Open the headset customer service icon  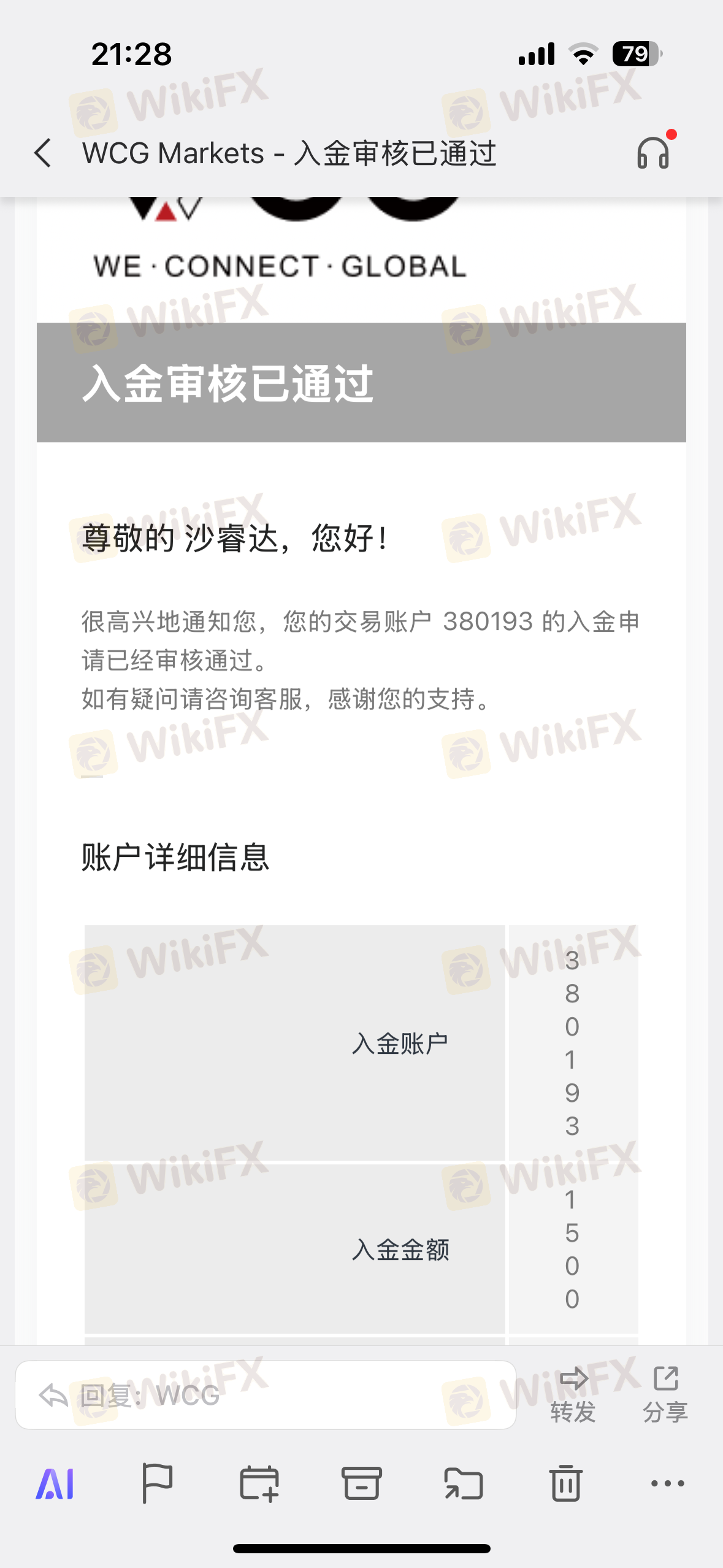point(653,152)
